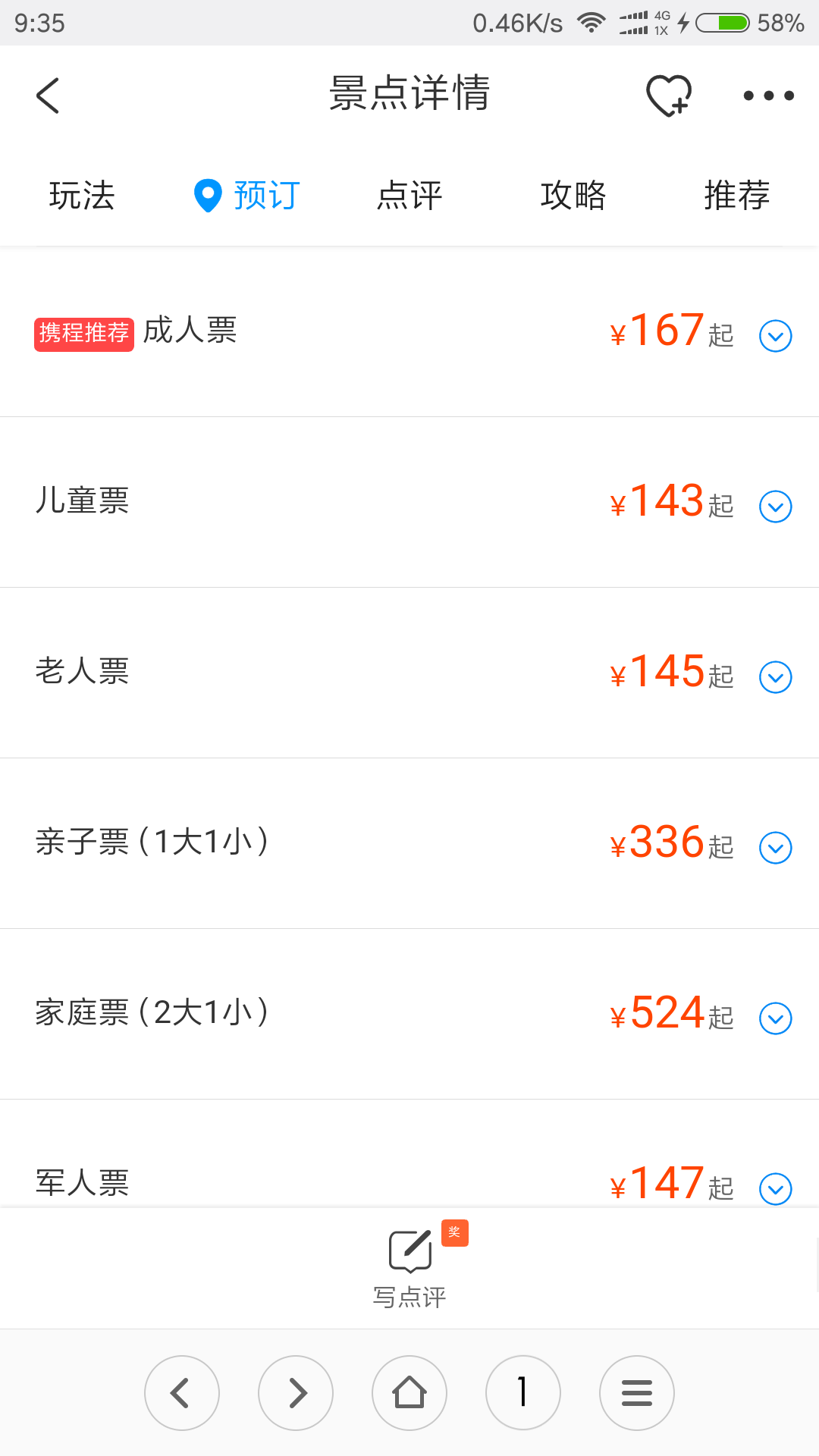The height and width of the screenshot is (1456, 819).
Task: Add this attraction to favorites
Action: coord(669,96)
